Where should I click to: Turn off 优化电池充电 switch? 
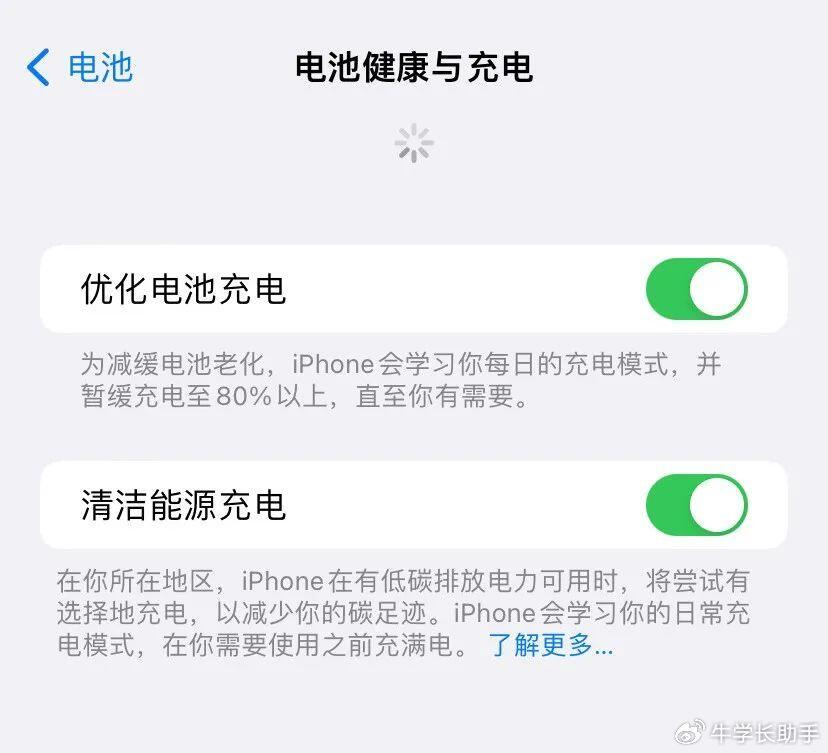point(697,289)
